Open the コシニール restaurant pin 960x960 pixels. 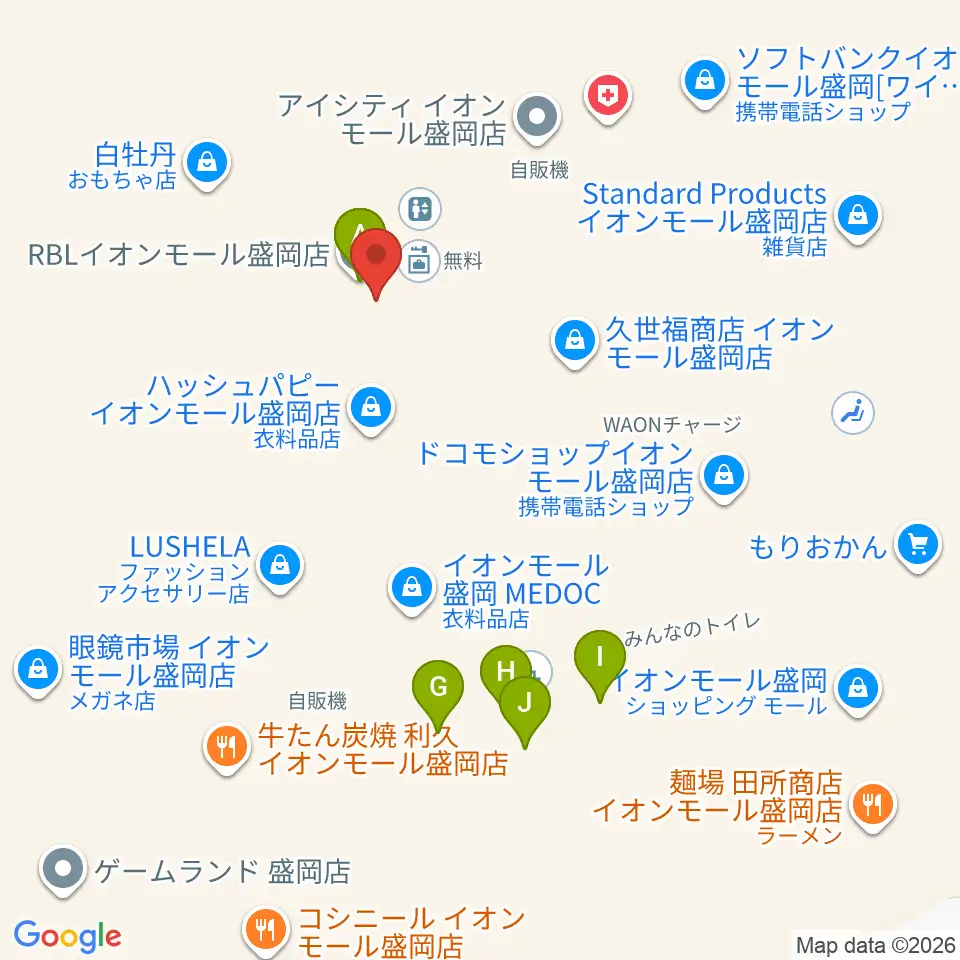pyautogui.click(x=266, y=931)
